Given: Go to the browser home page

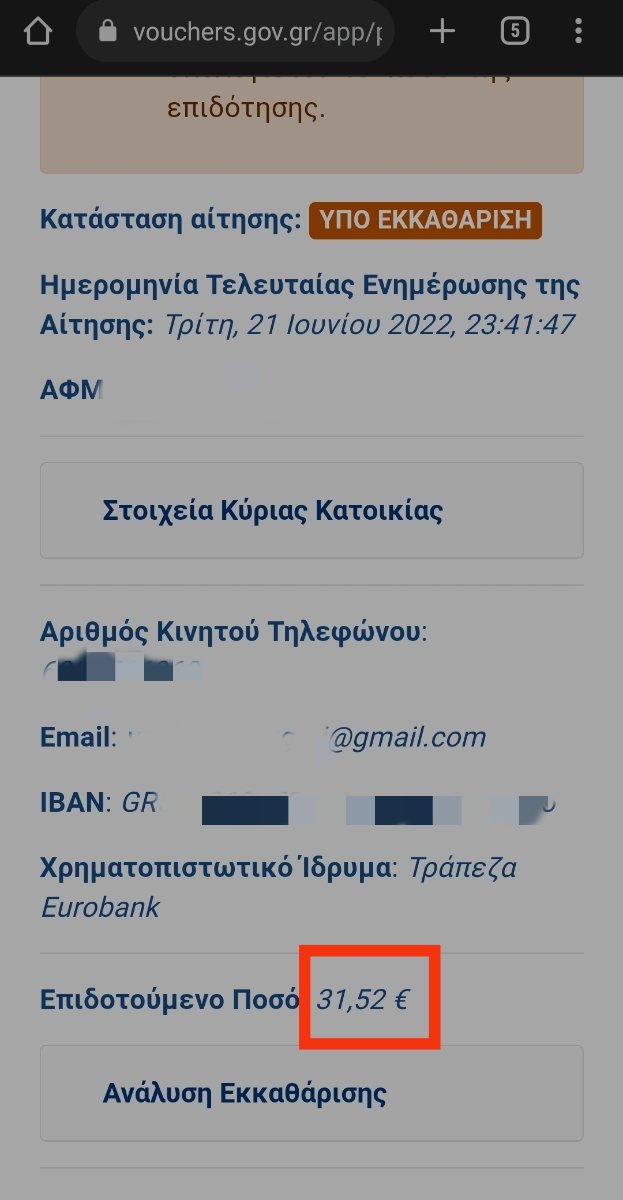Looking at the screenshot, I should (37, 32).
